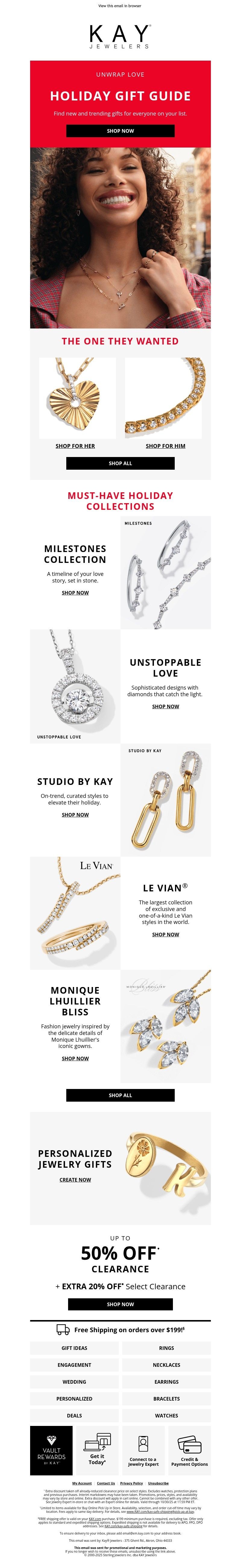Open the Engagement category
This screenshot has width=241, height=1568.
[74, 1365]
